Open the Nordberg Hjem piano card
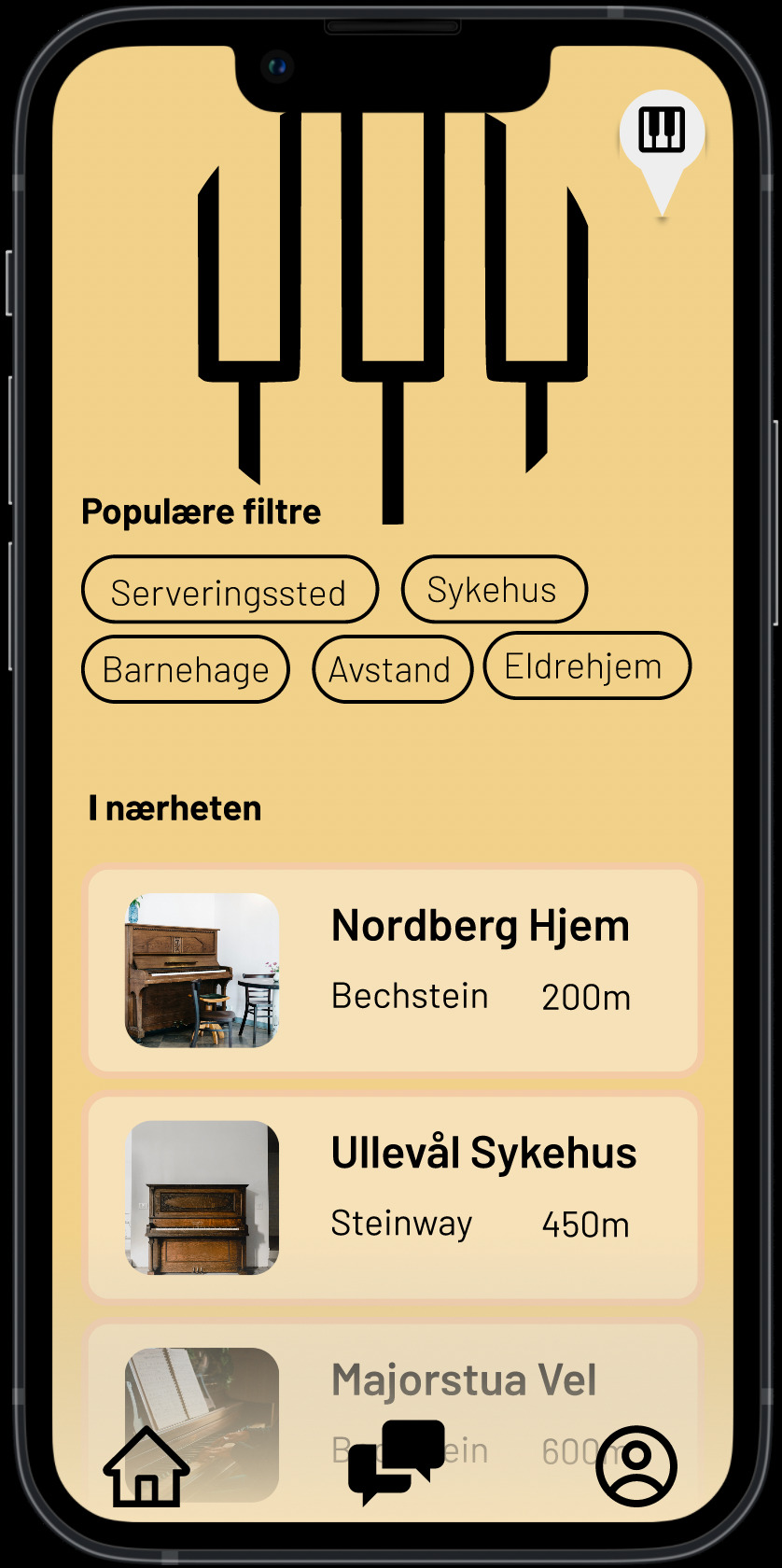 (x=392, y=971)
